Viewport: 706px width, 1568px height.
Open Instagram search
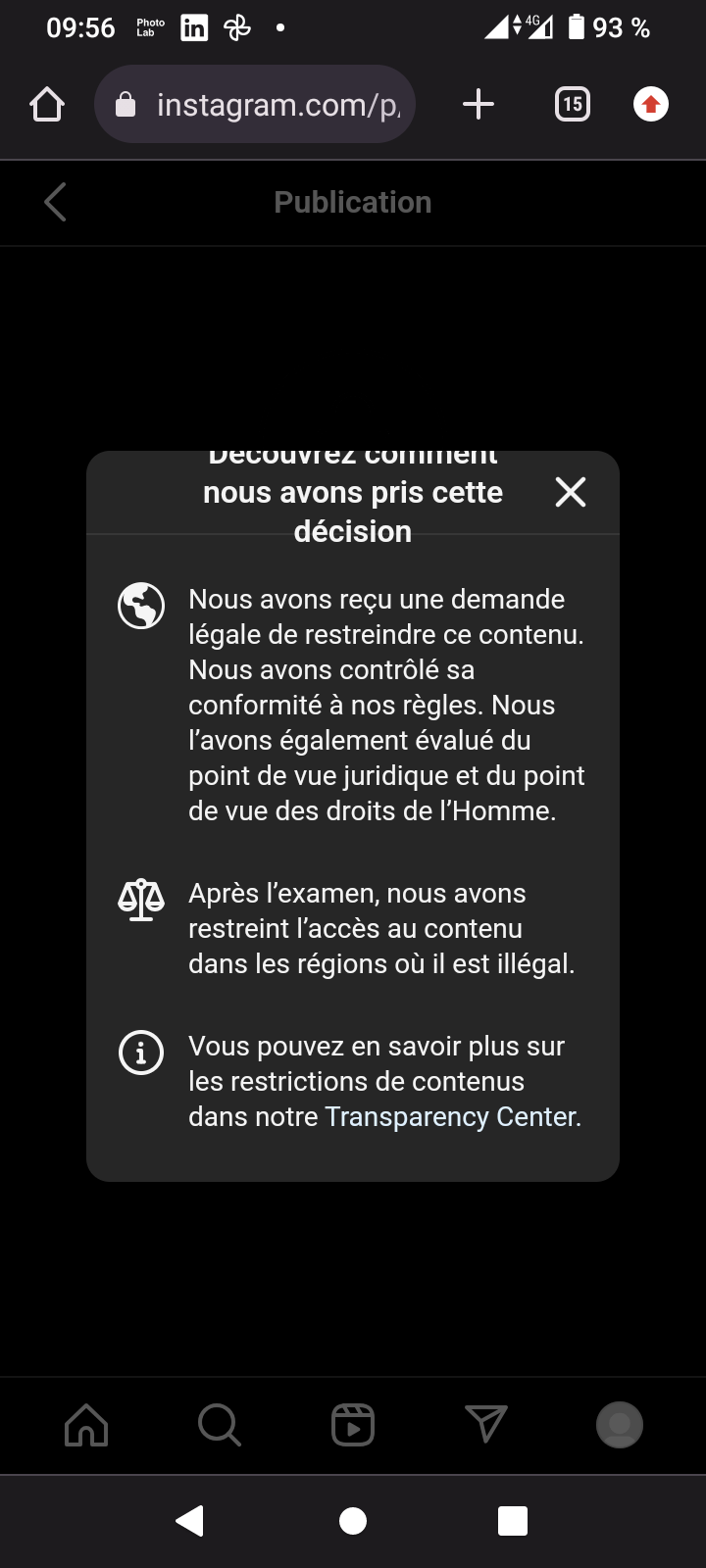click(x=220, y=1425)
